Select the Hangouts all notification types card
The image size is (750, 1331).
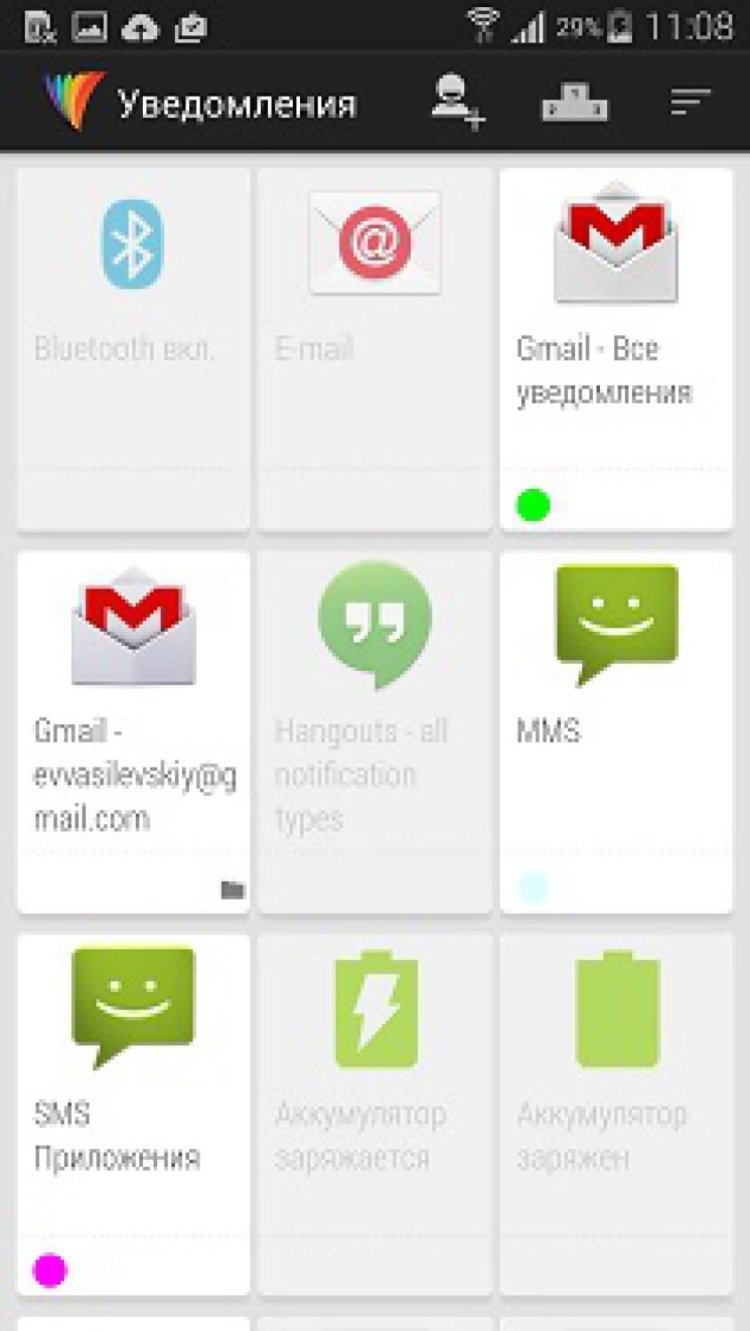tap(374, 731)
